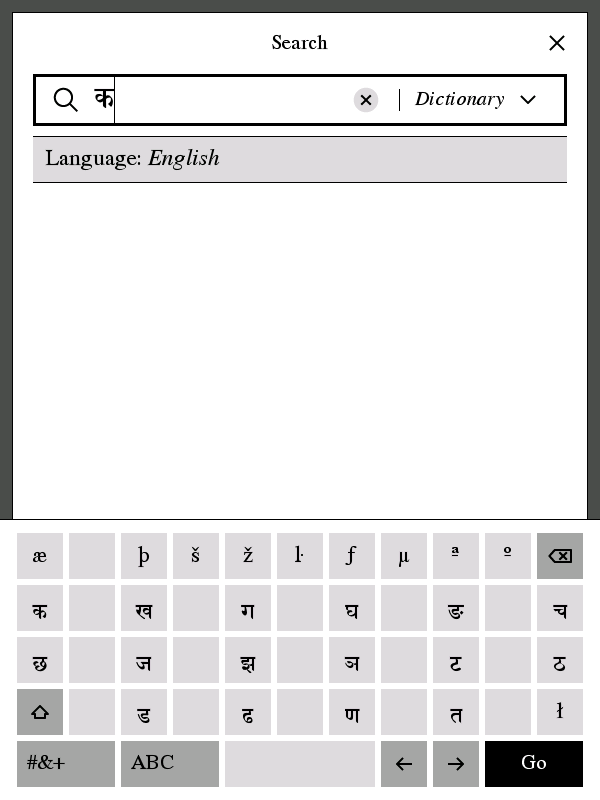Tap the search input field
The height and width of the screenshot is (800, 600).
(x=230, y=100)
